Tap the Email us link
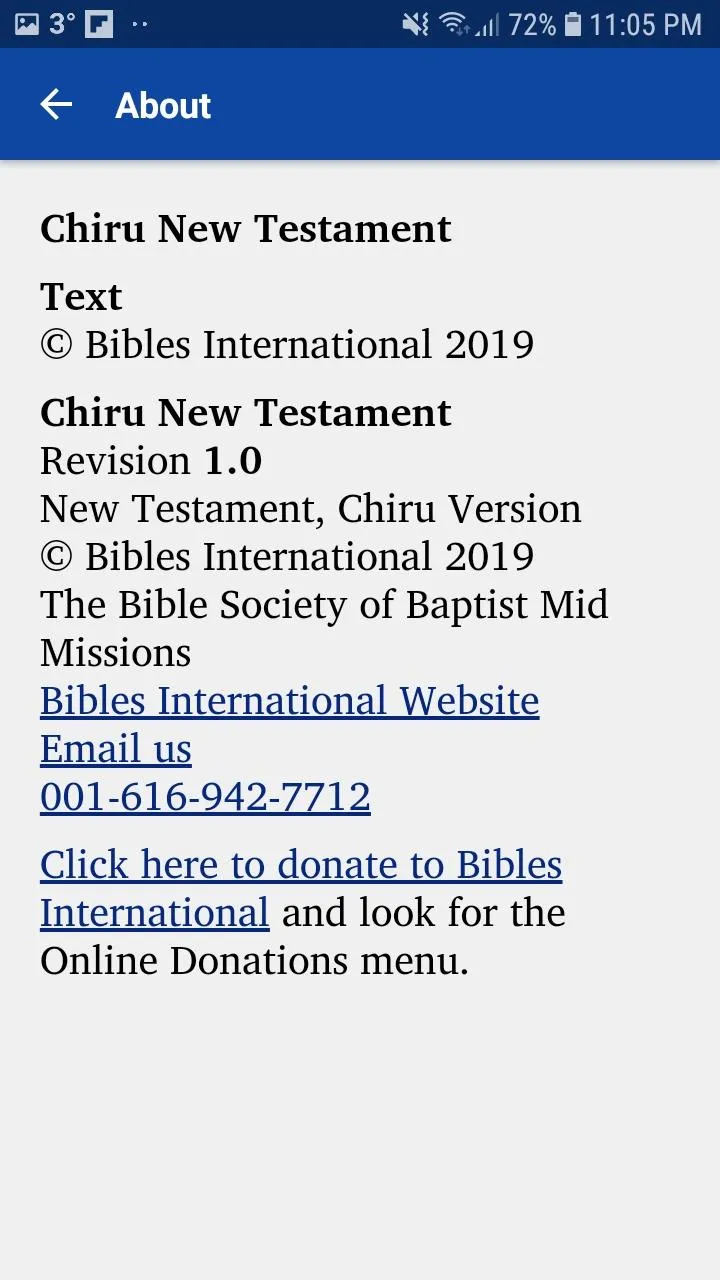 pos(116,749)
